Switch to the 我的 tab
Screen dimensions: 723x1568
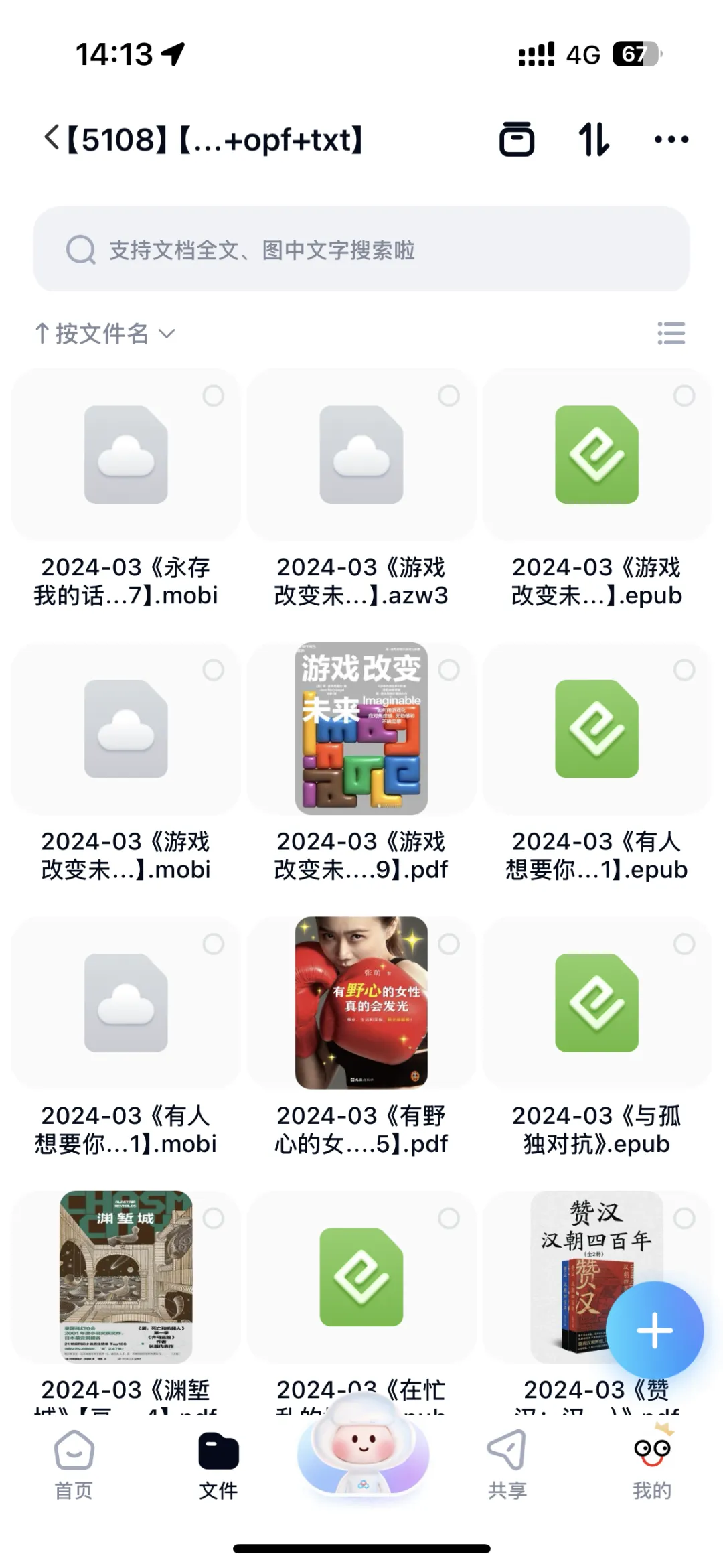point(651,1464)
